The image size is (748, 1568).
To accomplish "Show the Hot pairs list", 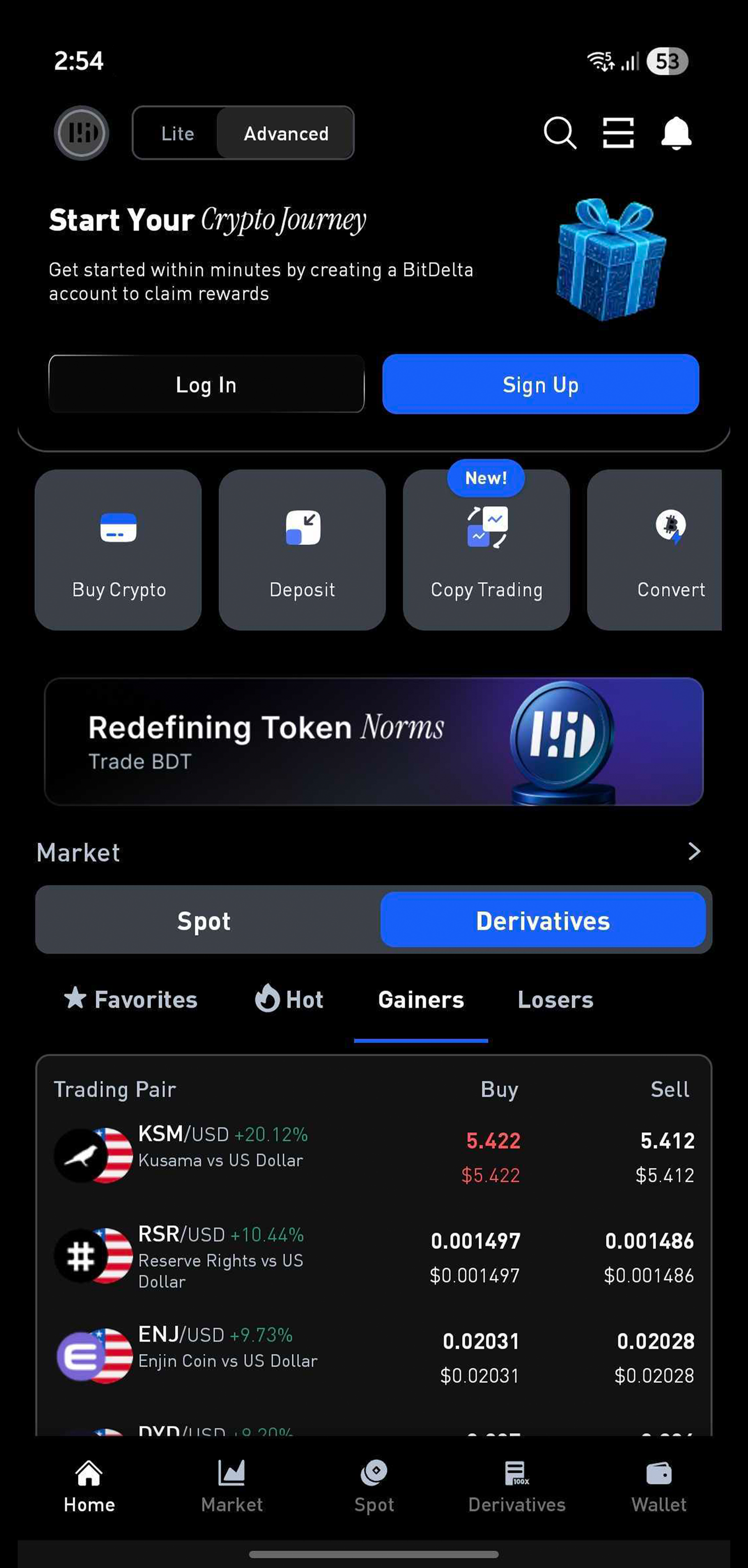I will (x=289, y=999).
